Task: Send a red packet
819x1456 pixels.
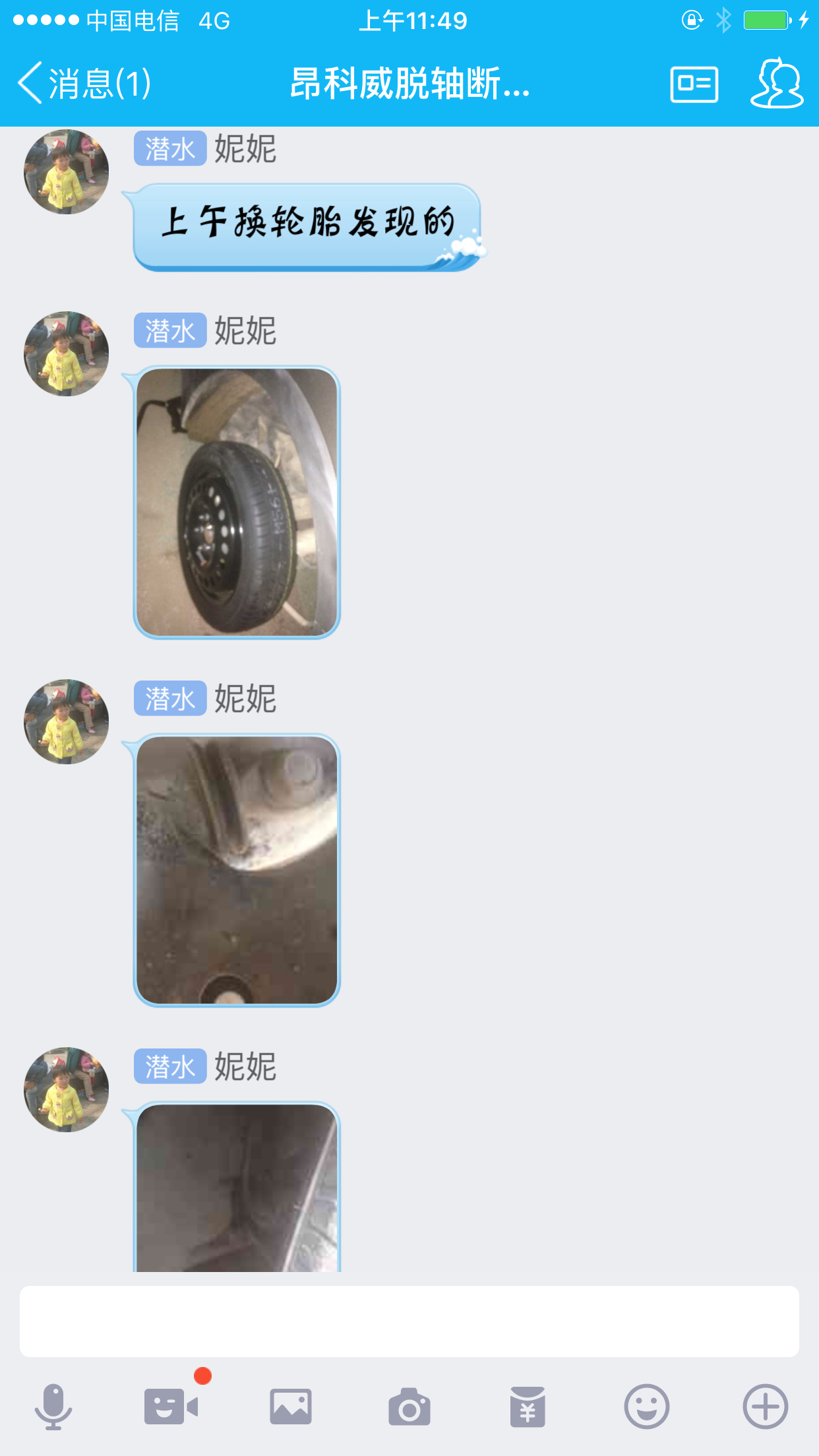Action: (528, 1407)
